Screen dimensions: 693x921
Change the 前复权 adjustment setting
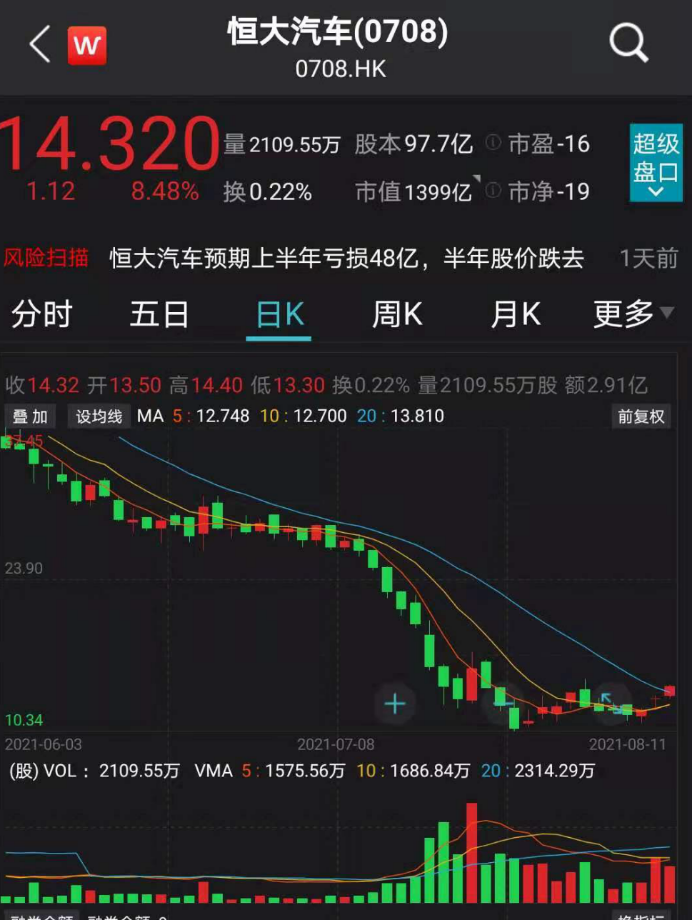point(641,416)
